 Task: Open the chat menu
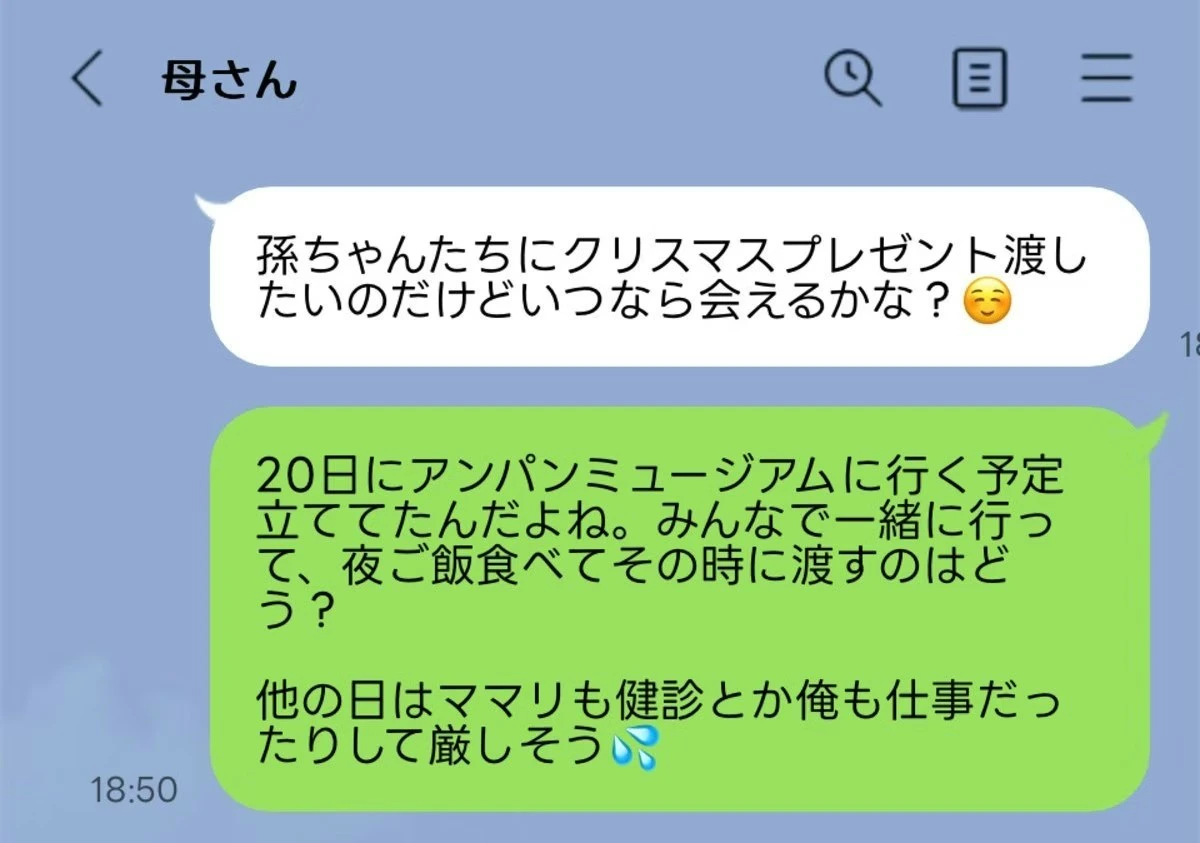click(x=1106, y=80)
